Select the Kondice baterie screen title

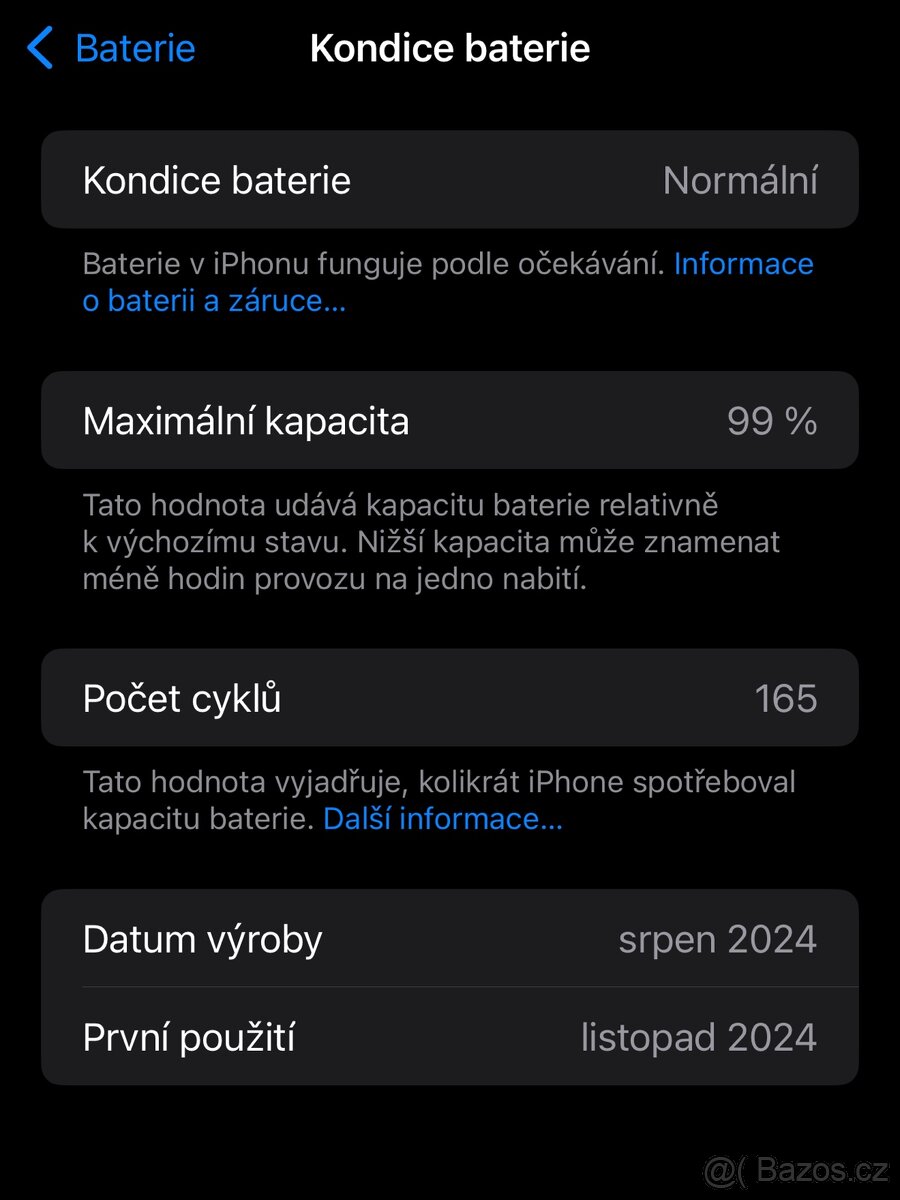450,48
